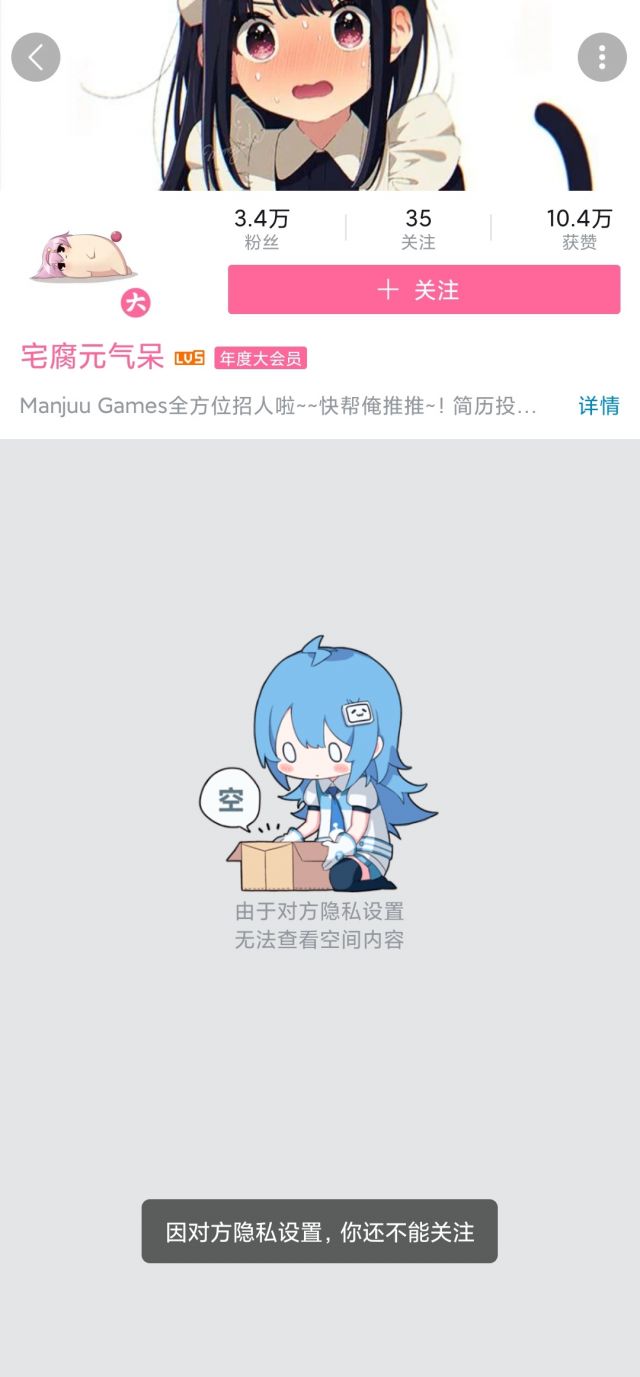View the 35 关注 following list
The width and height of the screenshot is (640, 1377).
(419, 228)
